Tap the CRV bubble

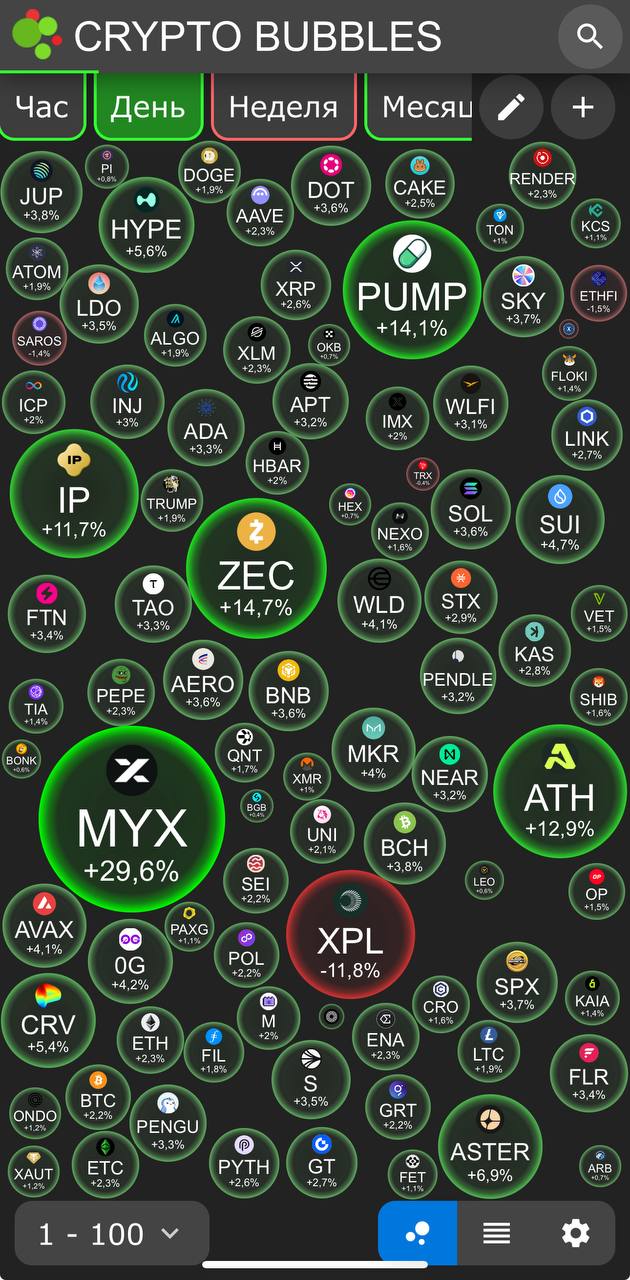point(48,1021)
